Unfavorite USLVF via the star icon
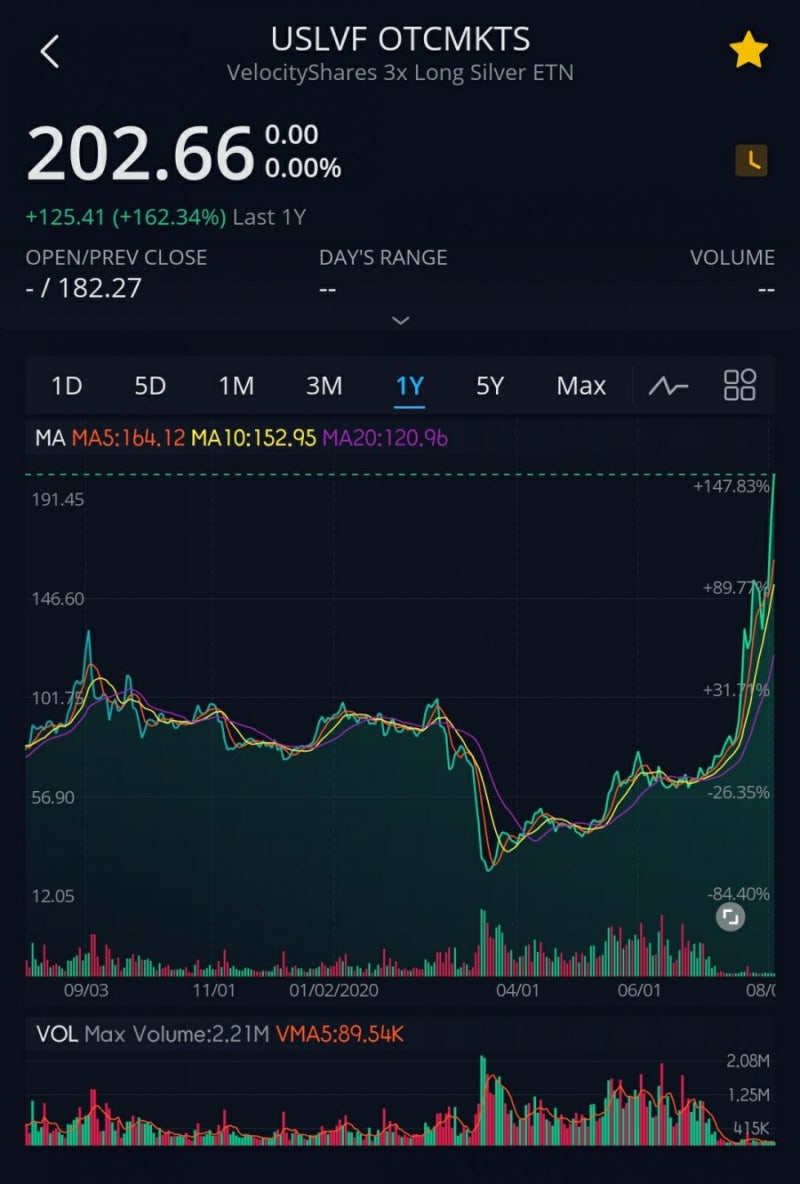The image size is (800, 1184). pos(748,48)
